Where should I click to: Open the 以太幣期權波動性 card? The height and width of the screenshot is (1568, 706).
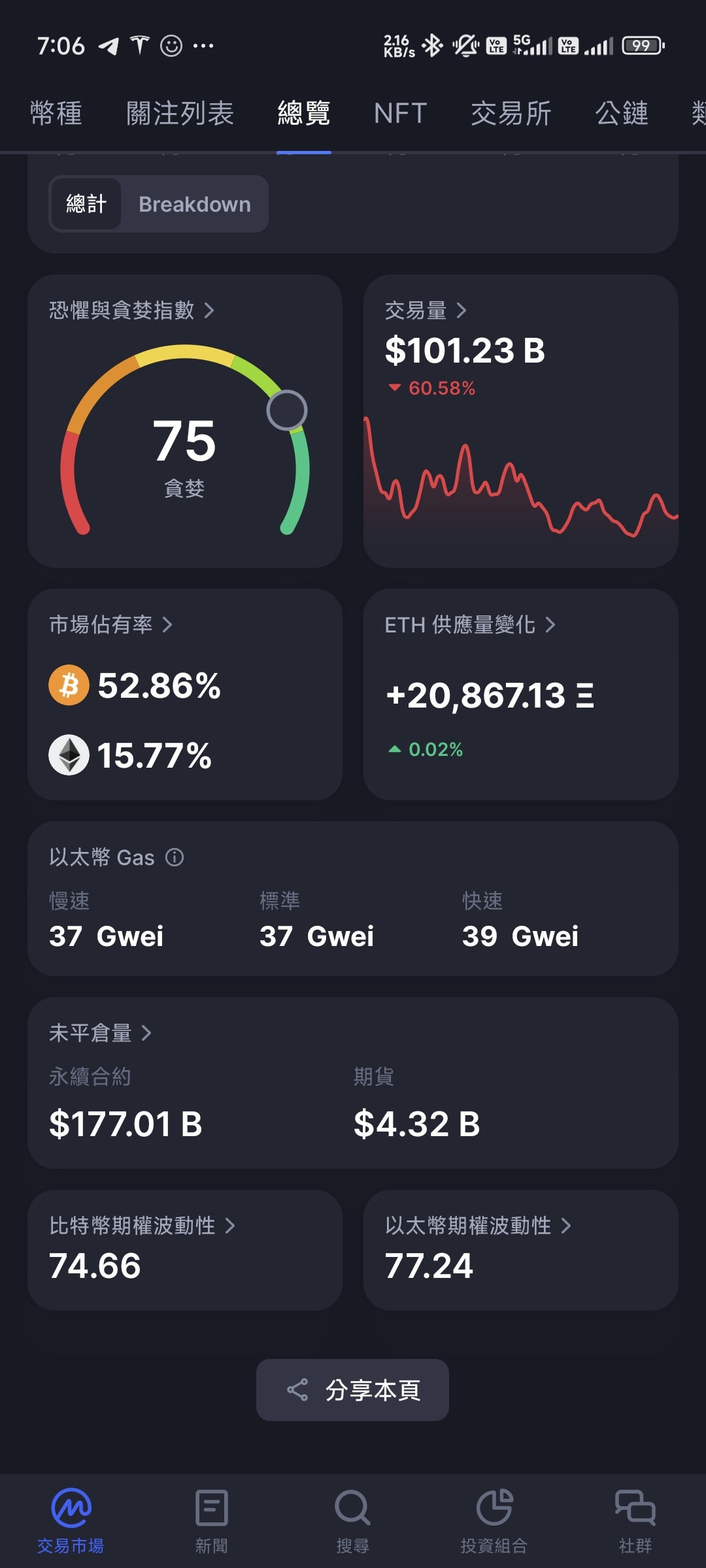[x=521, y=1250]
